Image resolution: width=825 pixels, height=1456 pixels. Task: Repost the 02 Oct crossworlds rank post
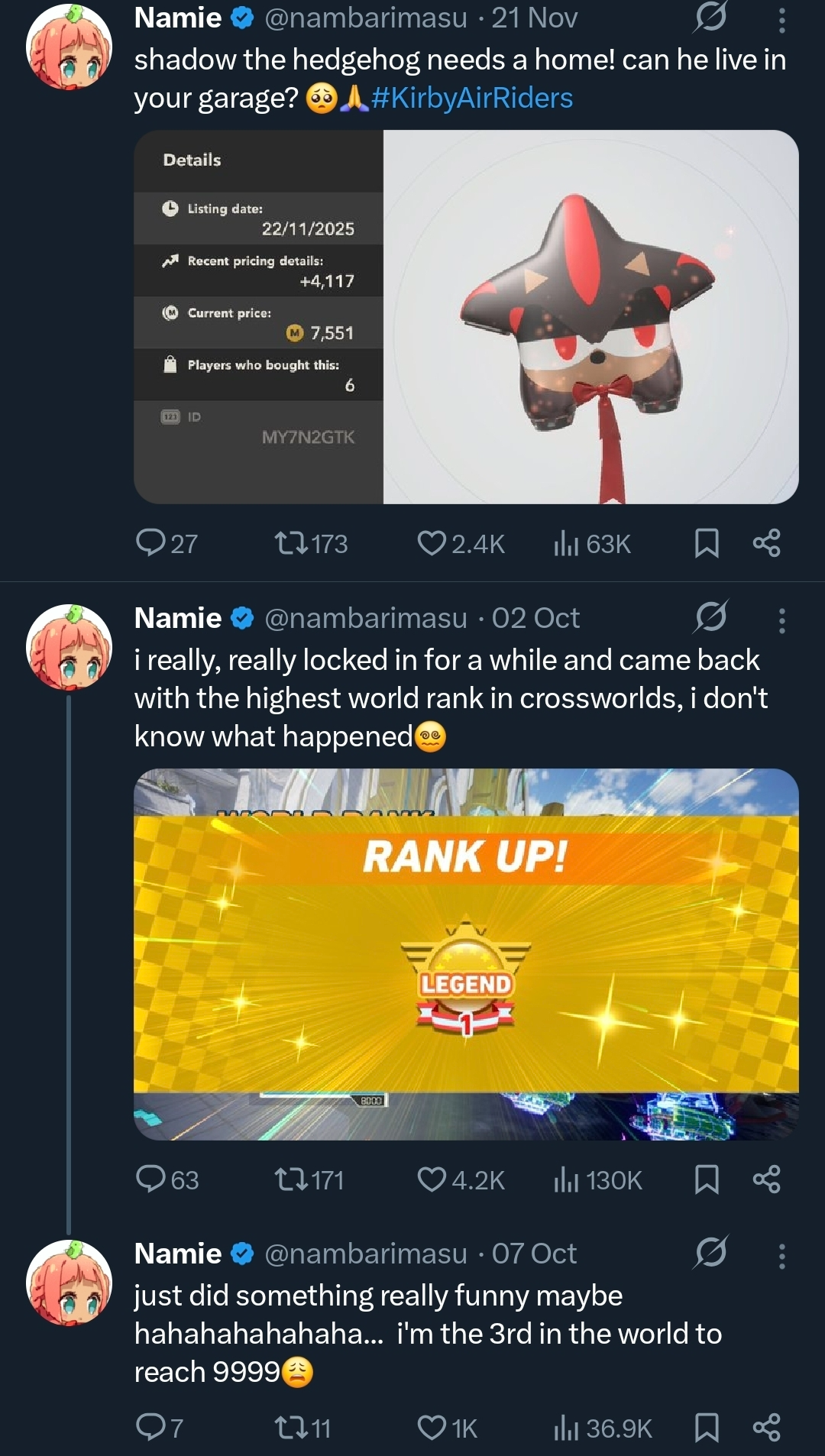(x=291, y=1179)
